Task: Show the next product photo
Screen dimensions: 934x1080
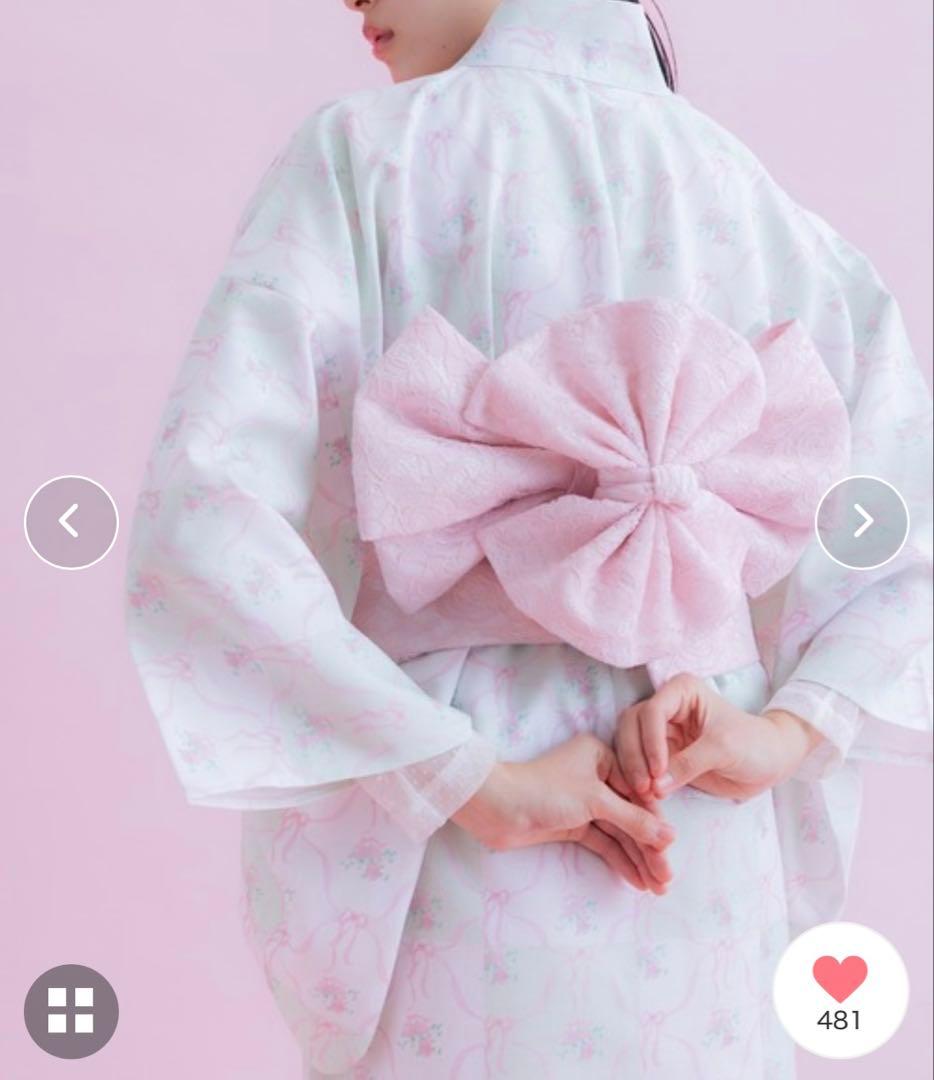Action: pyautogui.click(x=862, y=522)
